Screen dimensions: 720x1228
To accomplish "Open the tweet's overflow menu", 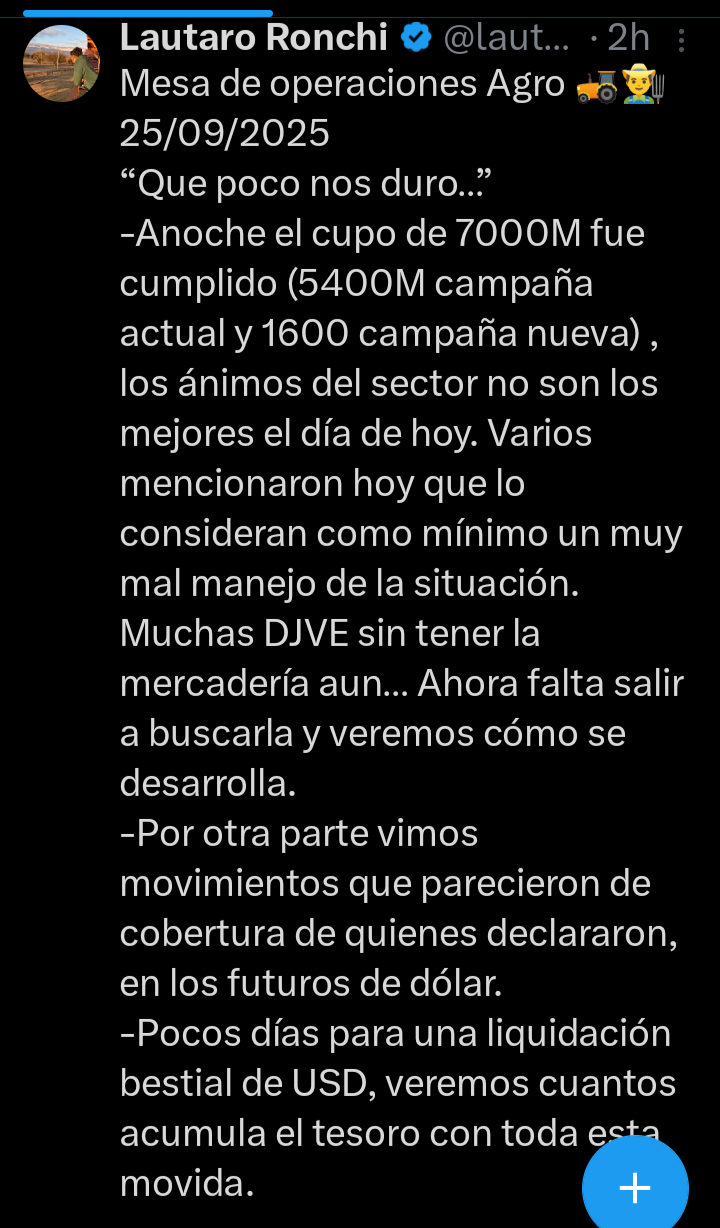I will coord(682,40).
